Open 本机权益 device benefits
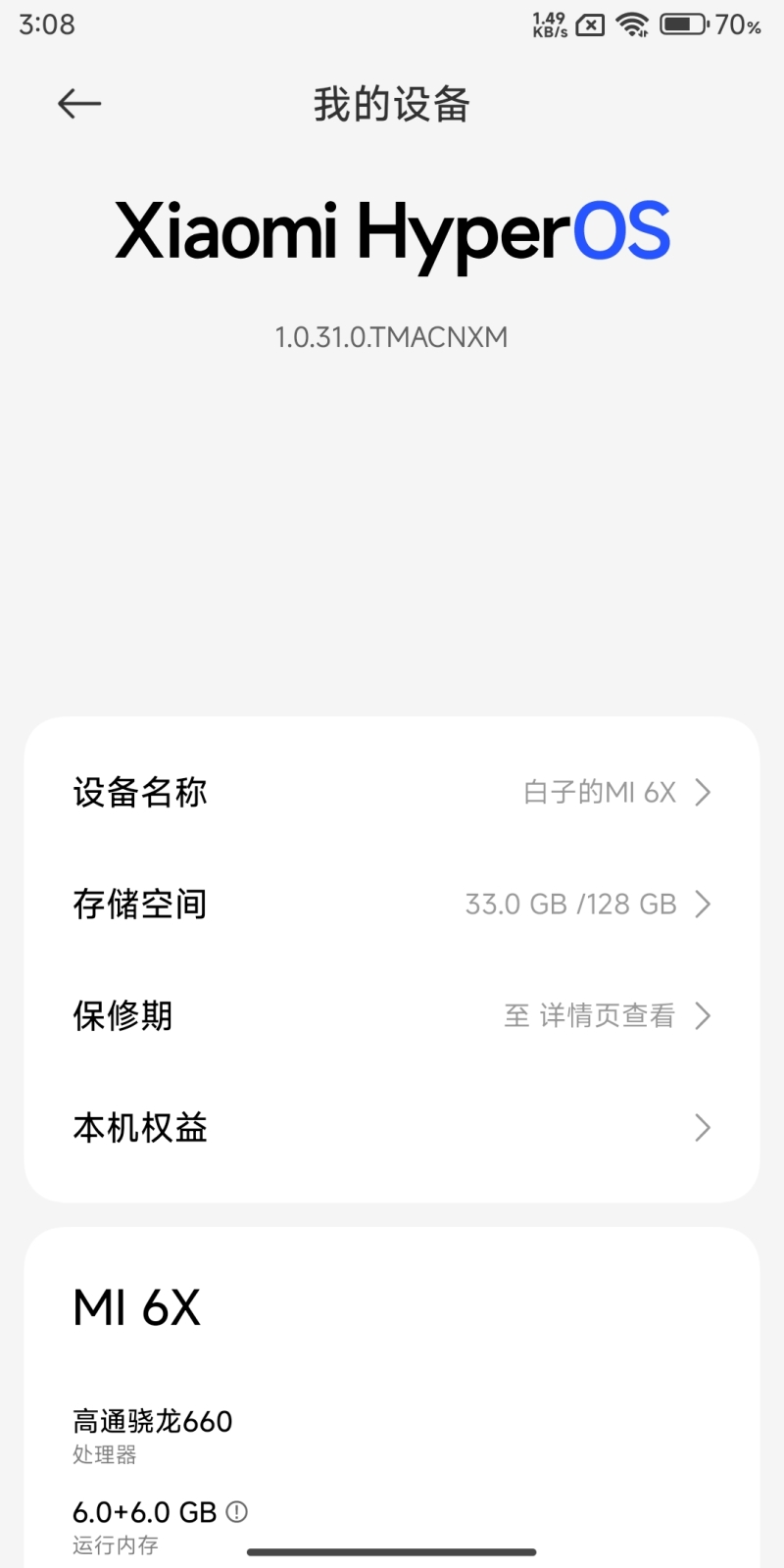Viewport: 784px width, 1568px height. (392, 1127)
